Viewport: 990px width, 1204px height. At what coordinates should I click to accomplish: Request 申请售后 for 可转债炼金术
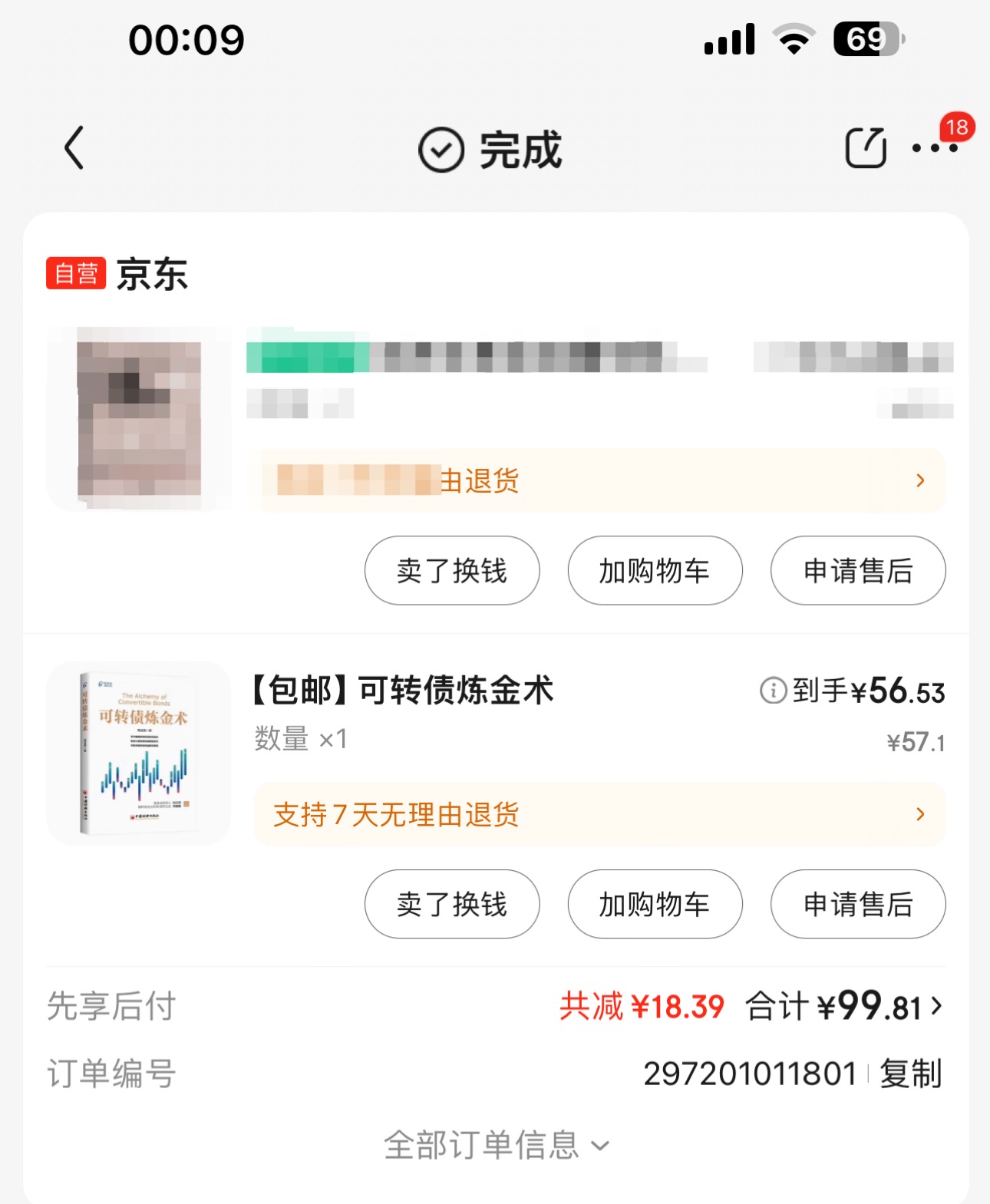click(x=857, y=904)
